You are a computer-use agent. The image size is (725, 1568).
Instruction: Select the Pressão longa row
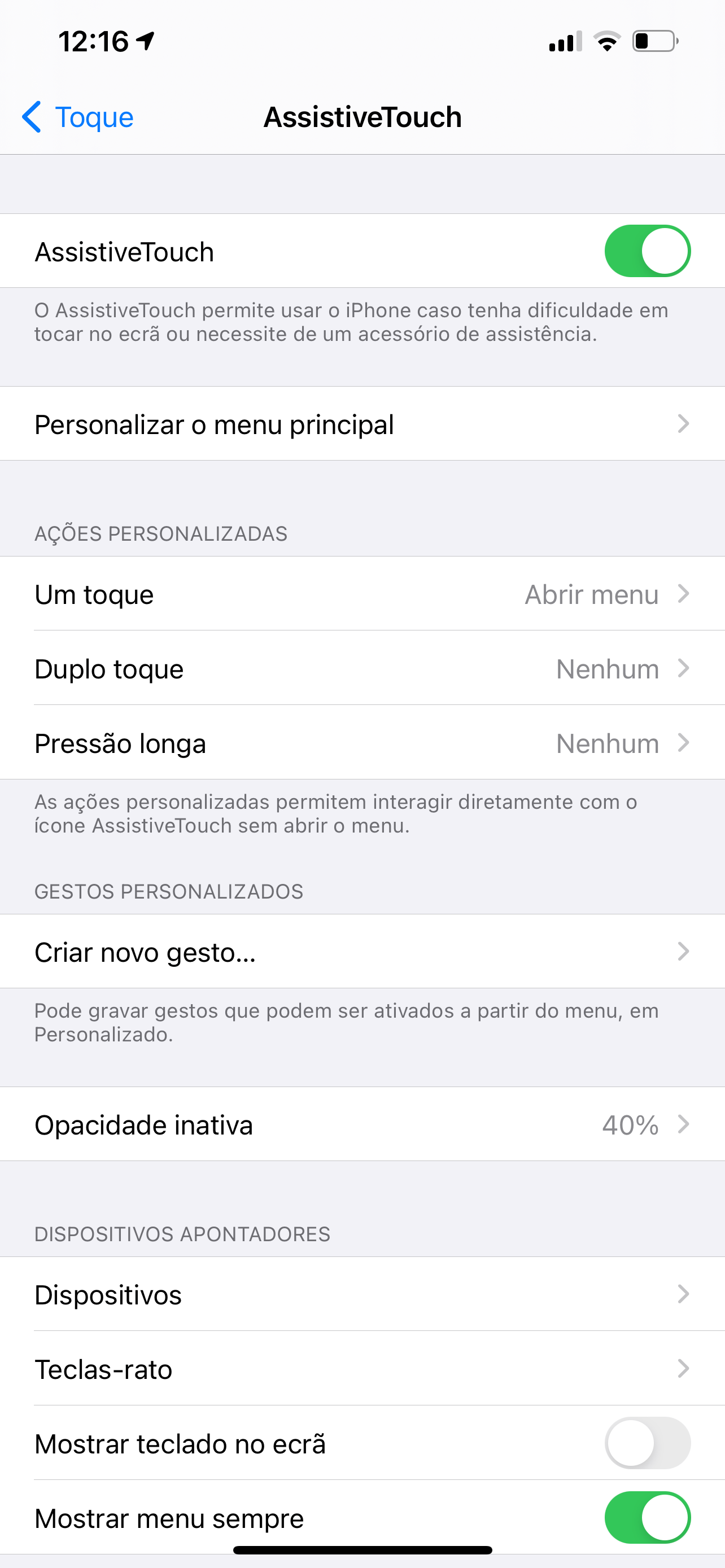[362, 743]
